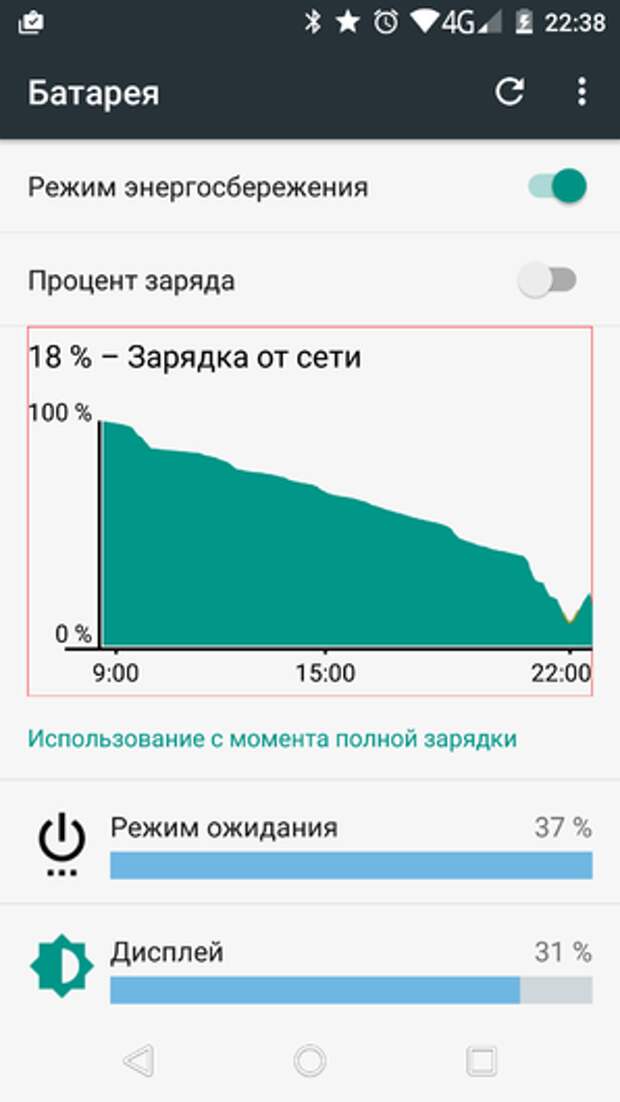Show recent apps
Image resolution: width=620 pixels, height=1102 pixels.
point(482,1060)
